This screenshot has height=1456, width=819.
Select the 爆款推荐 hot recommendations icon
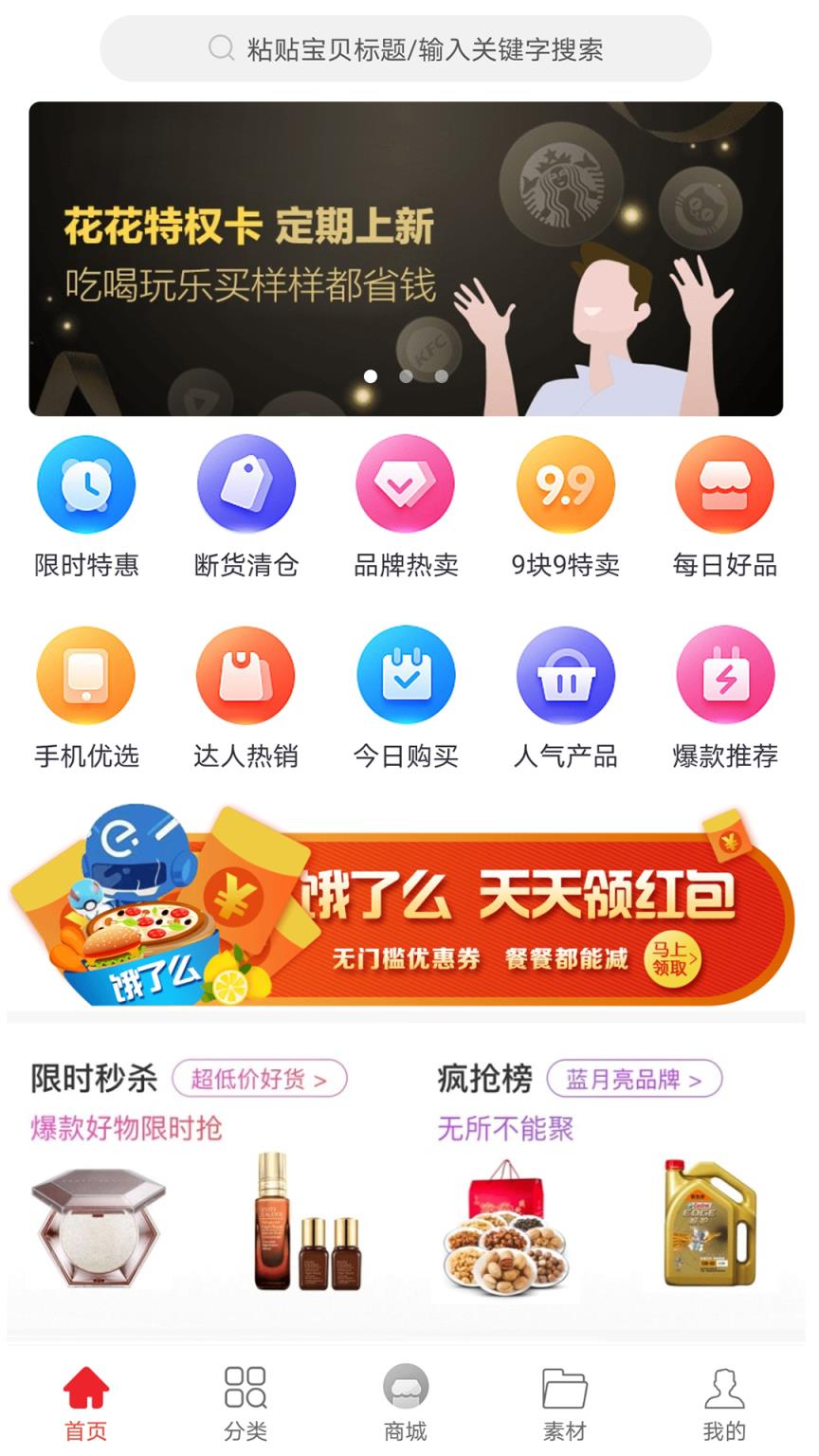point(724,675)
